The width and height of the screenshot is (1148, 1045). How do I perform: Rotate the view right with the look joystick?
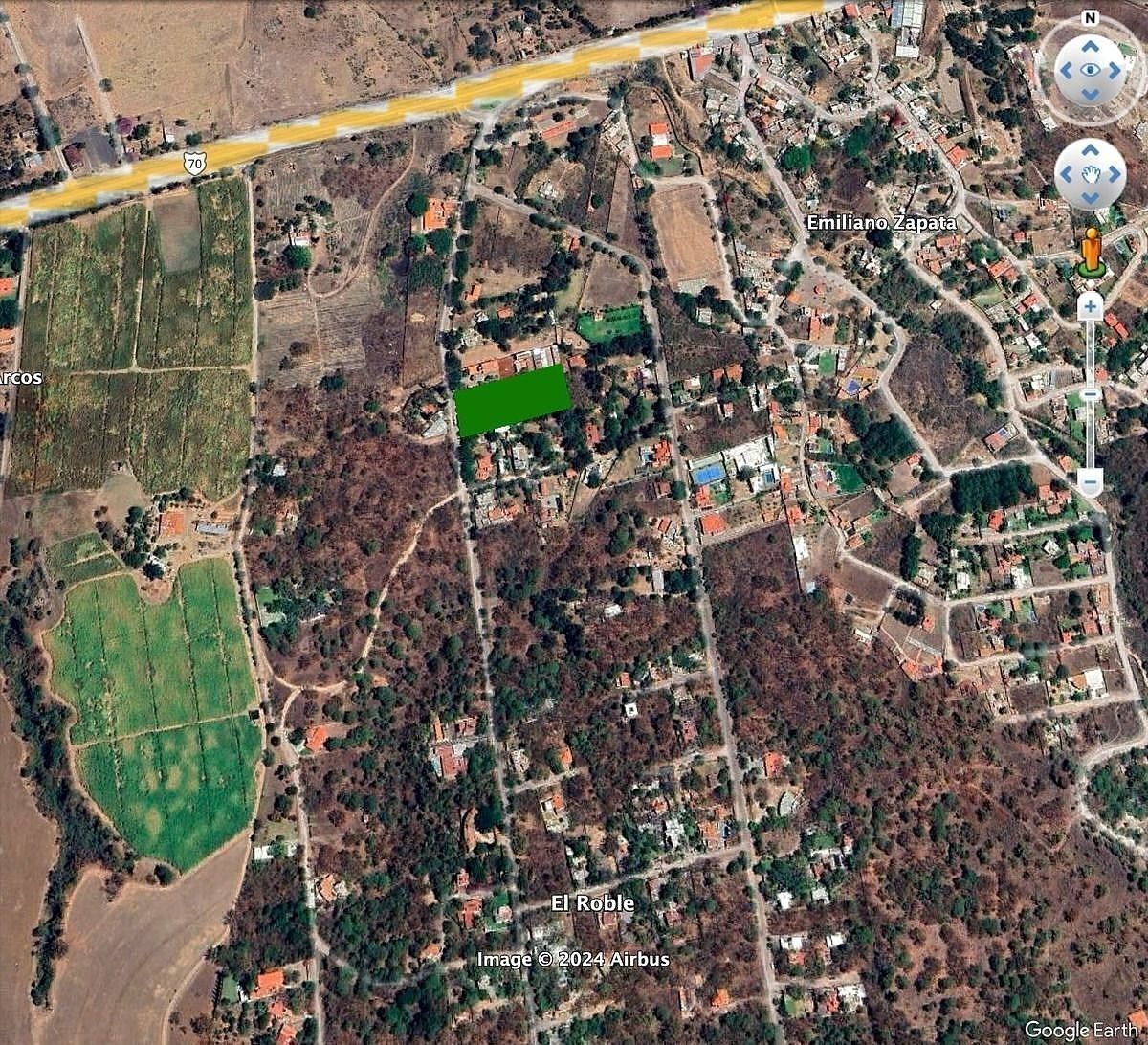(1115, 71)
